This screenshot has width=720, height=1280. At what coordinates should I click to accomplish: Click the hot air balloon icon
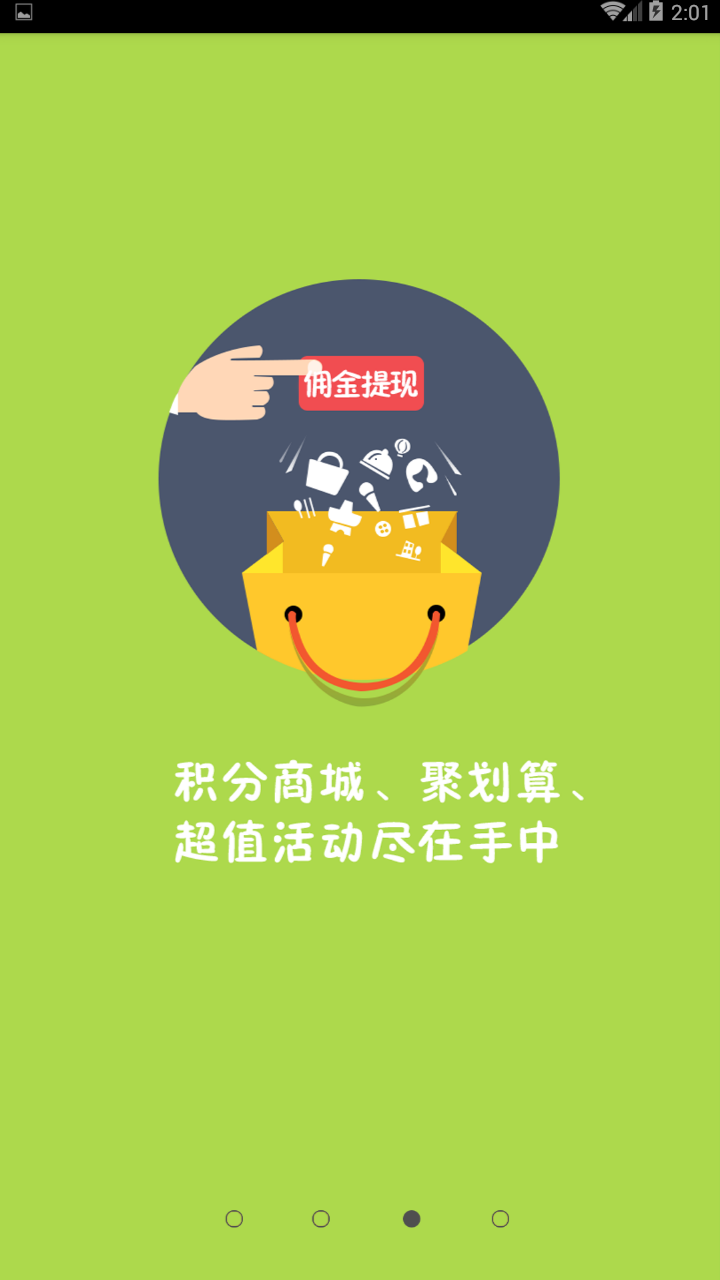(x=402, y=446)
